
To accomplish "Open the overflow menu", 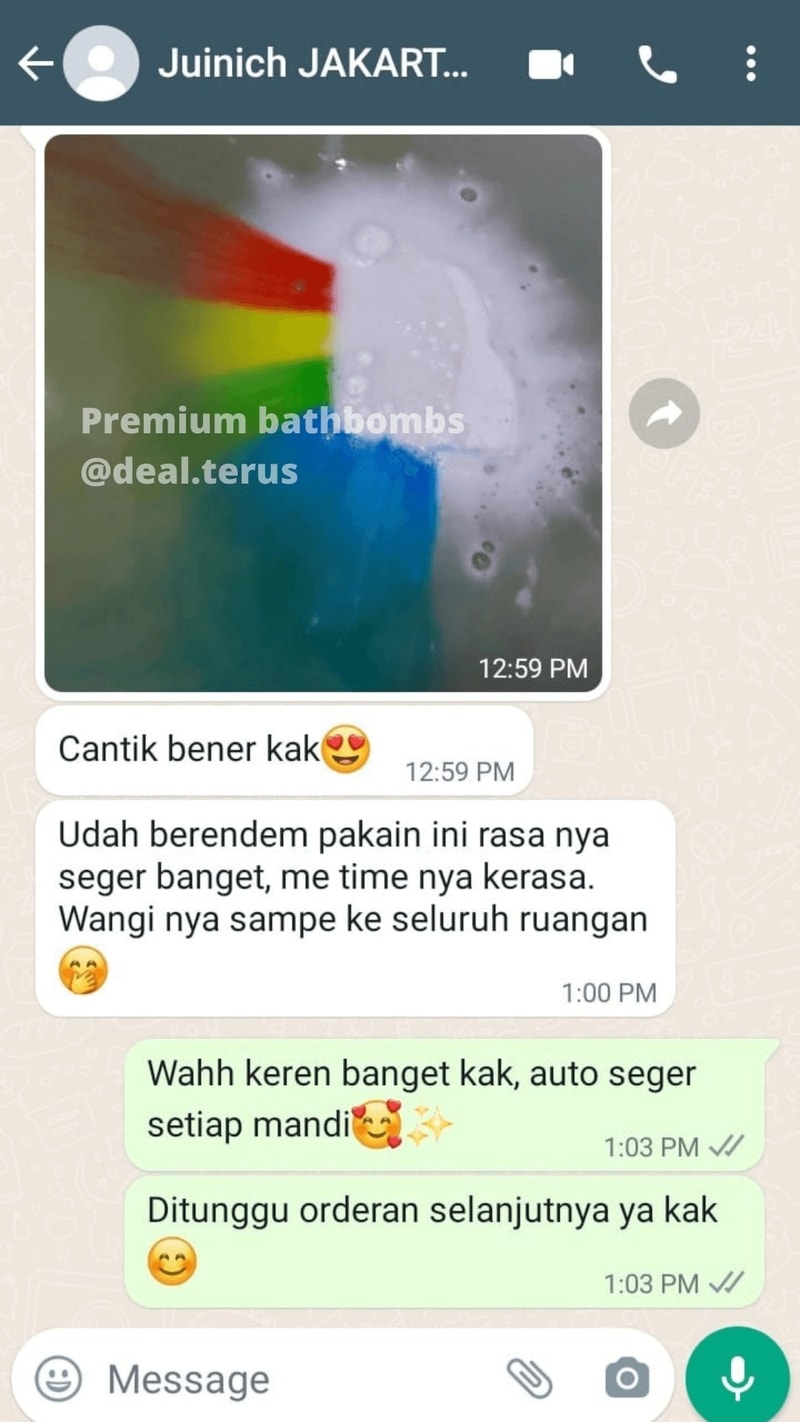I will [750, 65].
